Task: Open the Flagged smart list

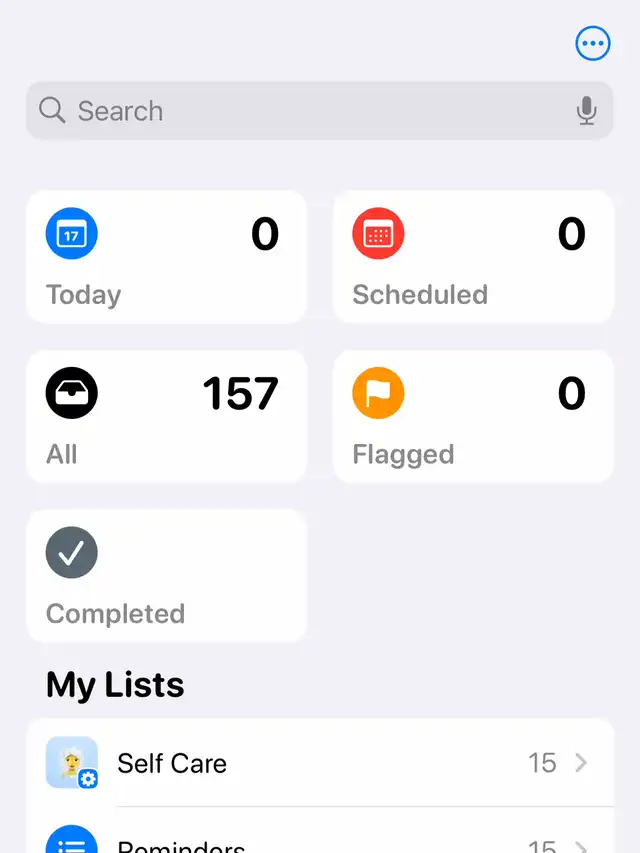Action: (x=472, y=416)
